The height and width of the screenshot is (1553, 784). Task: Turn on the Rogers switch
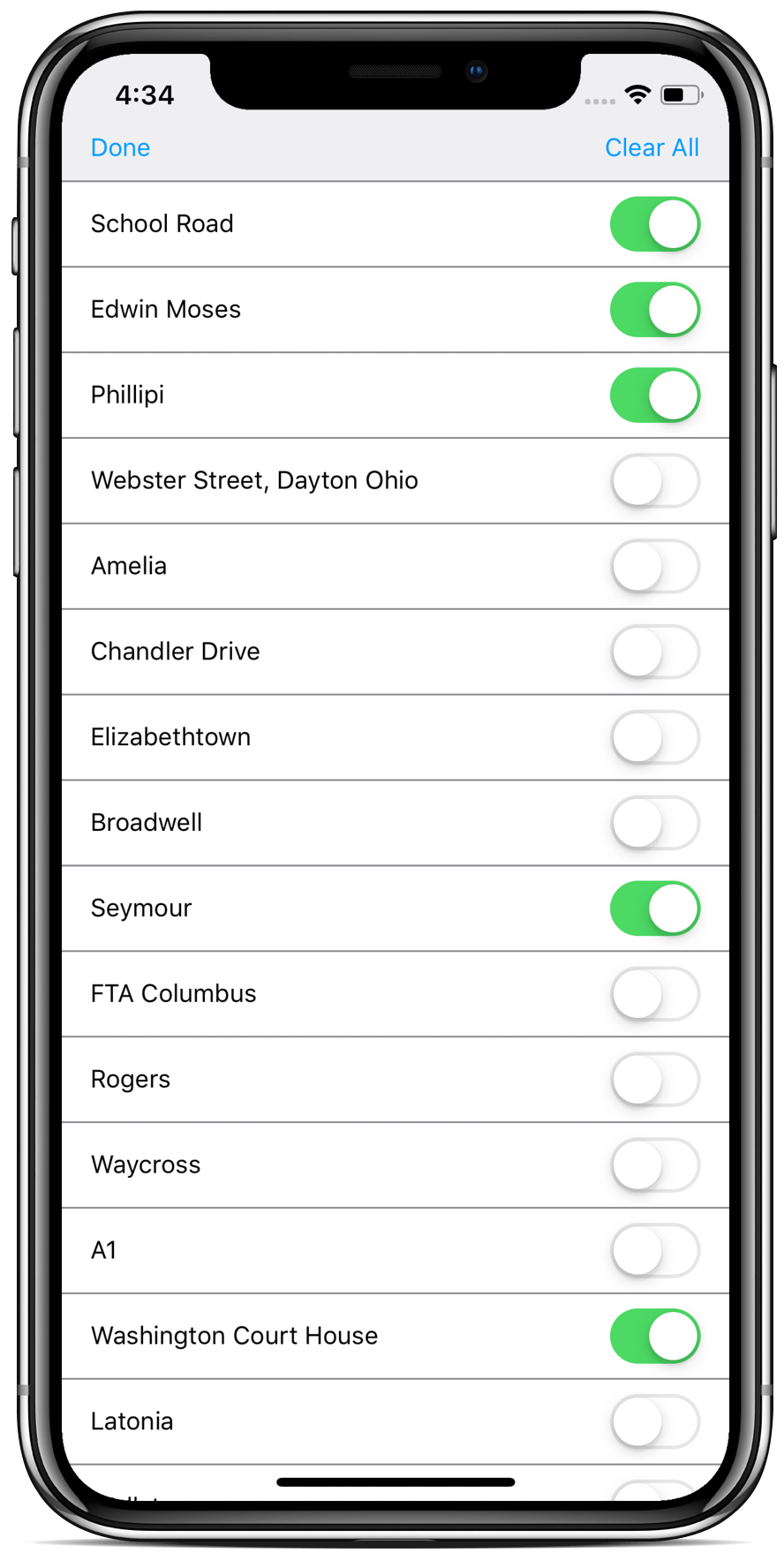point(655,1080)
